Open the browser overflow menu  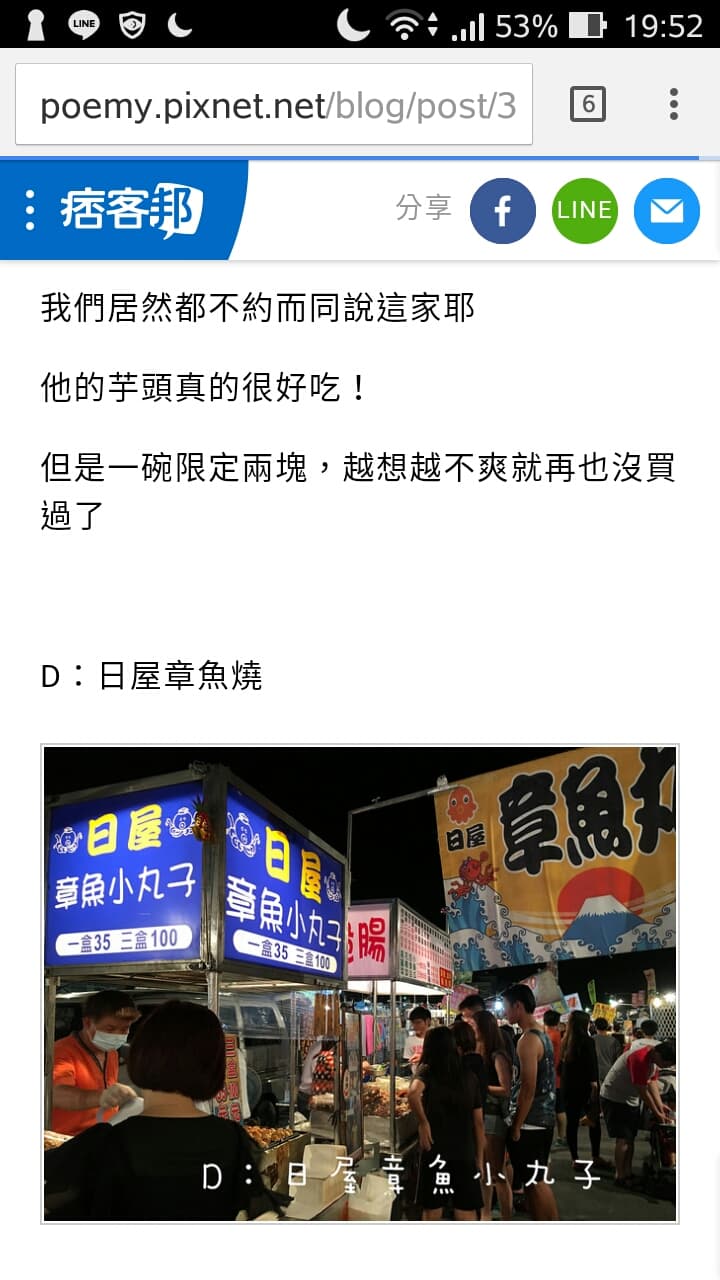(674, 104)
